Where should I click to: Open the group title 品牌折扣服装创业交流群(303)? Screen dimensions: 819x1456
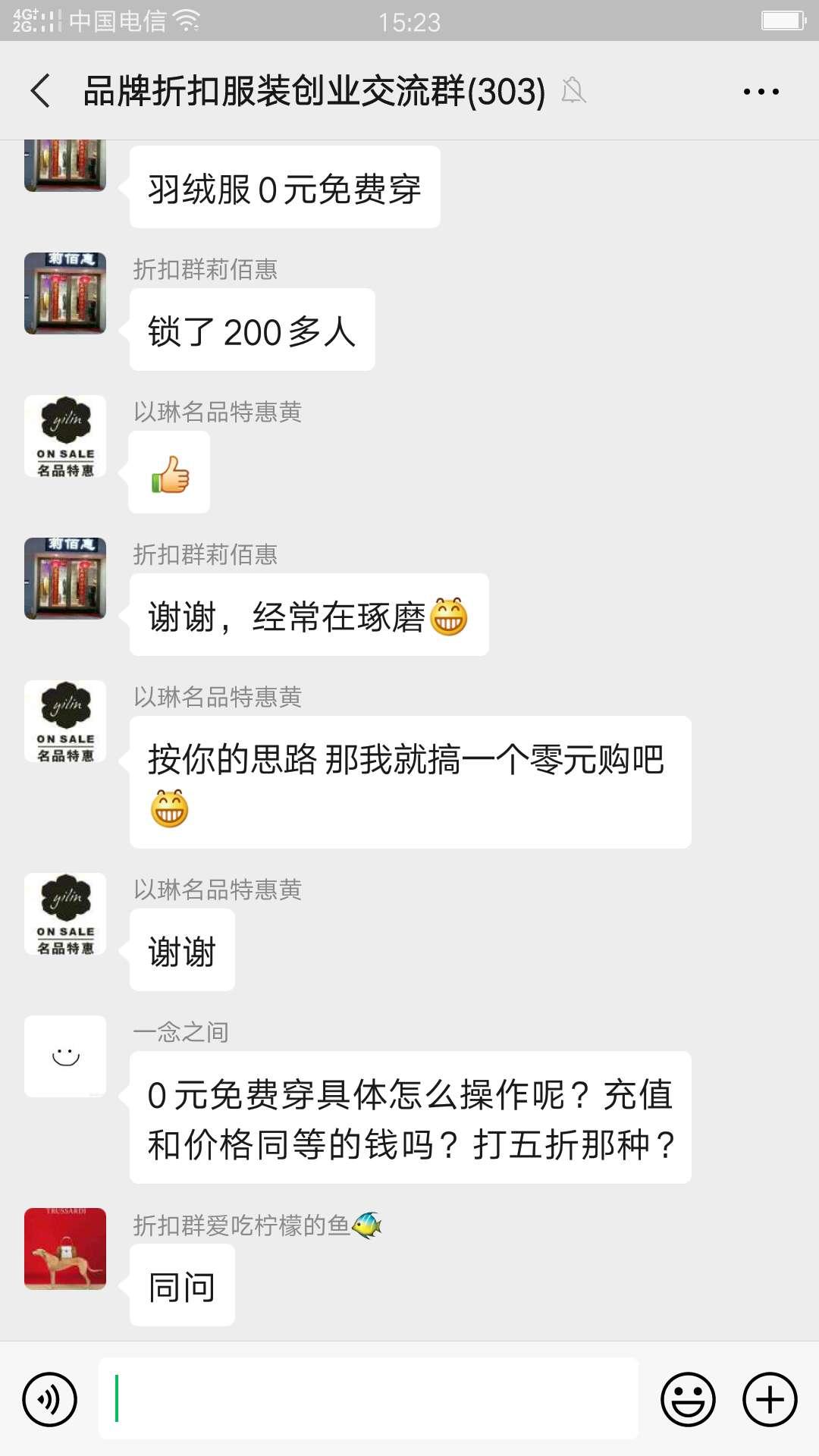tap(312, 91)
